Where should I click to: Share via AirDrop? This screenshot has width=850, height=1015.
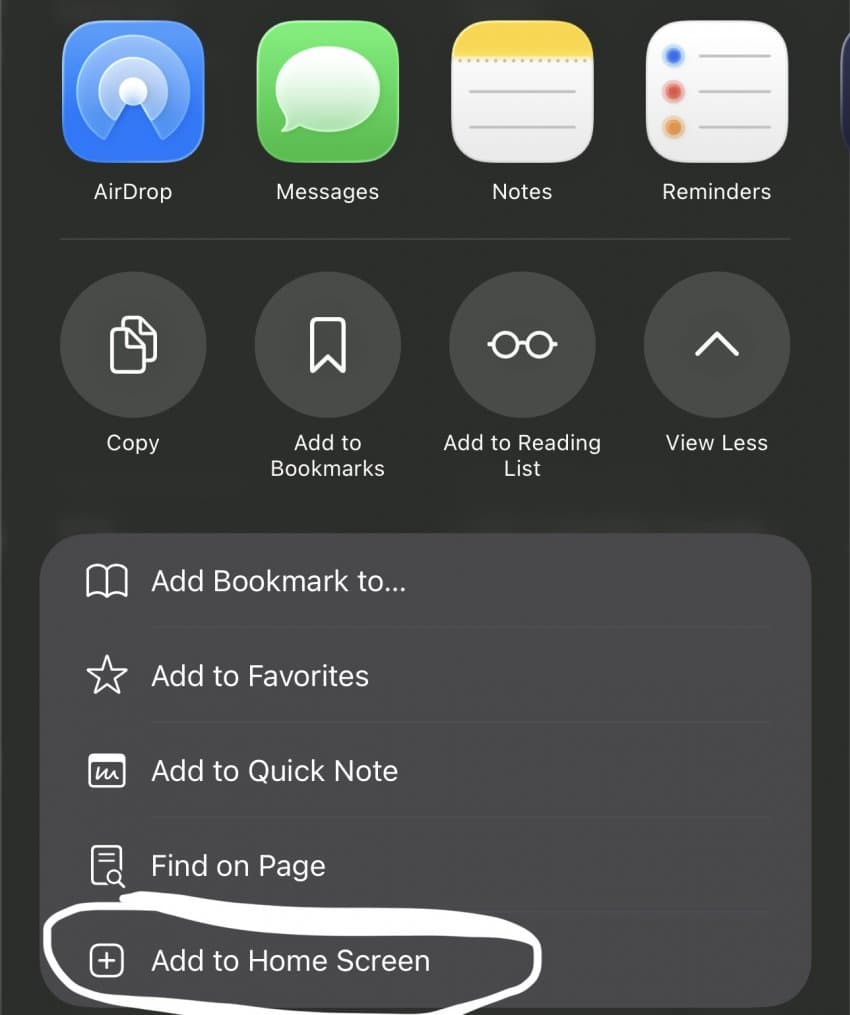click(133, 92)
